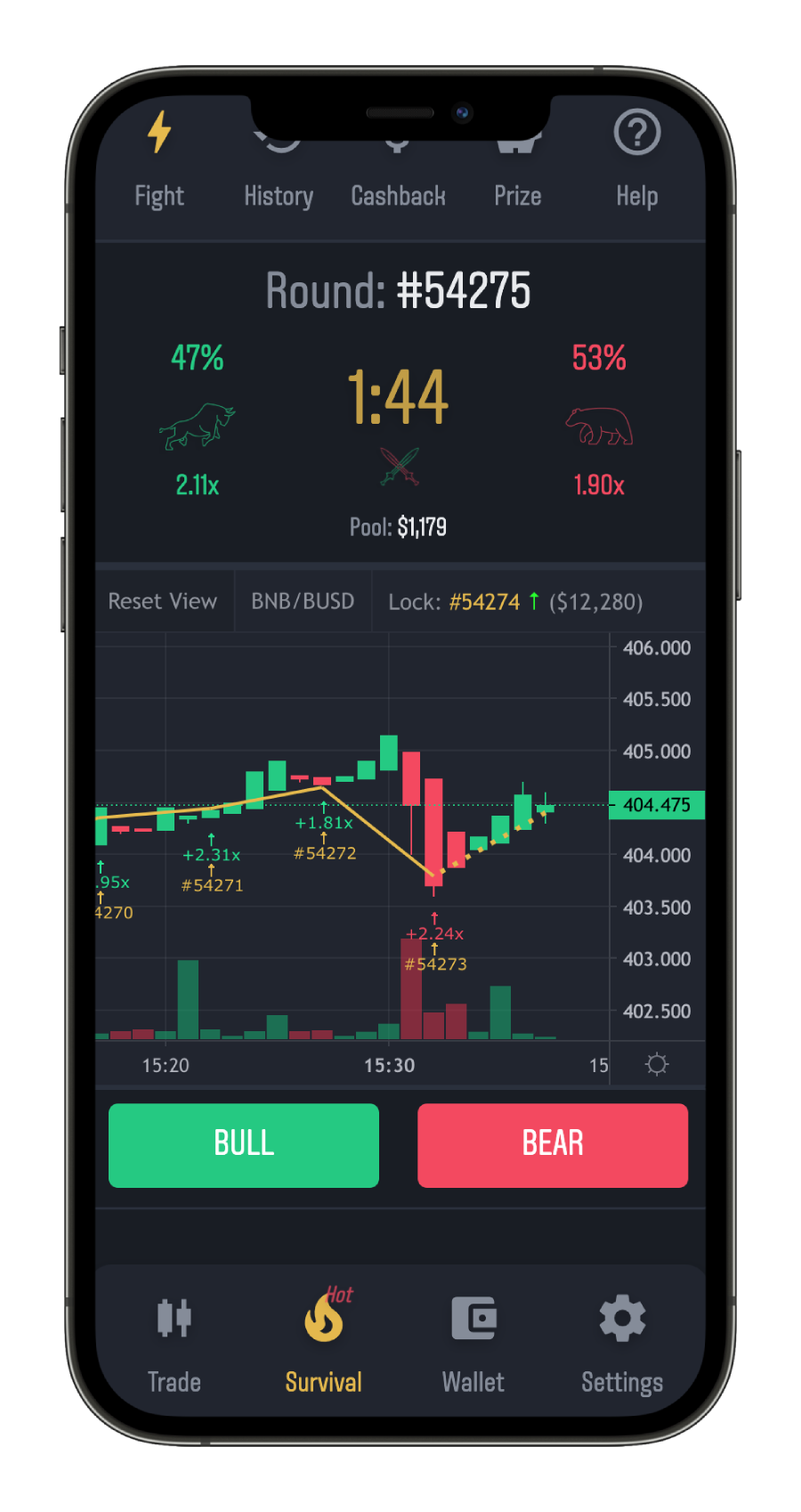Viewport: 801px width, 1512px height.
Task: Open chart settings gear icon
Action: 657,1065
